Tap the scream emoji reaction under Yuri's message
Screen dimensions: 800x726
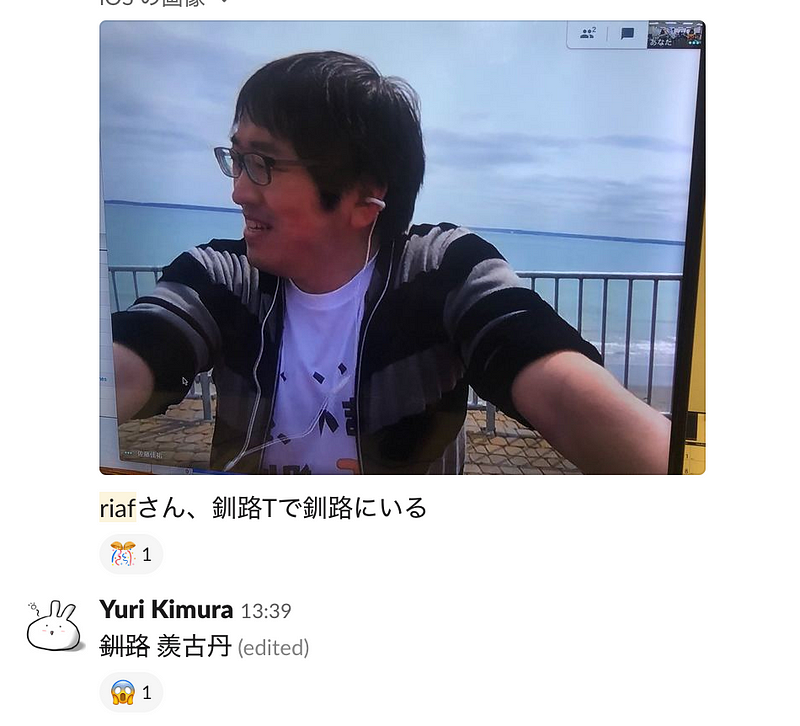point(131,692)
